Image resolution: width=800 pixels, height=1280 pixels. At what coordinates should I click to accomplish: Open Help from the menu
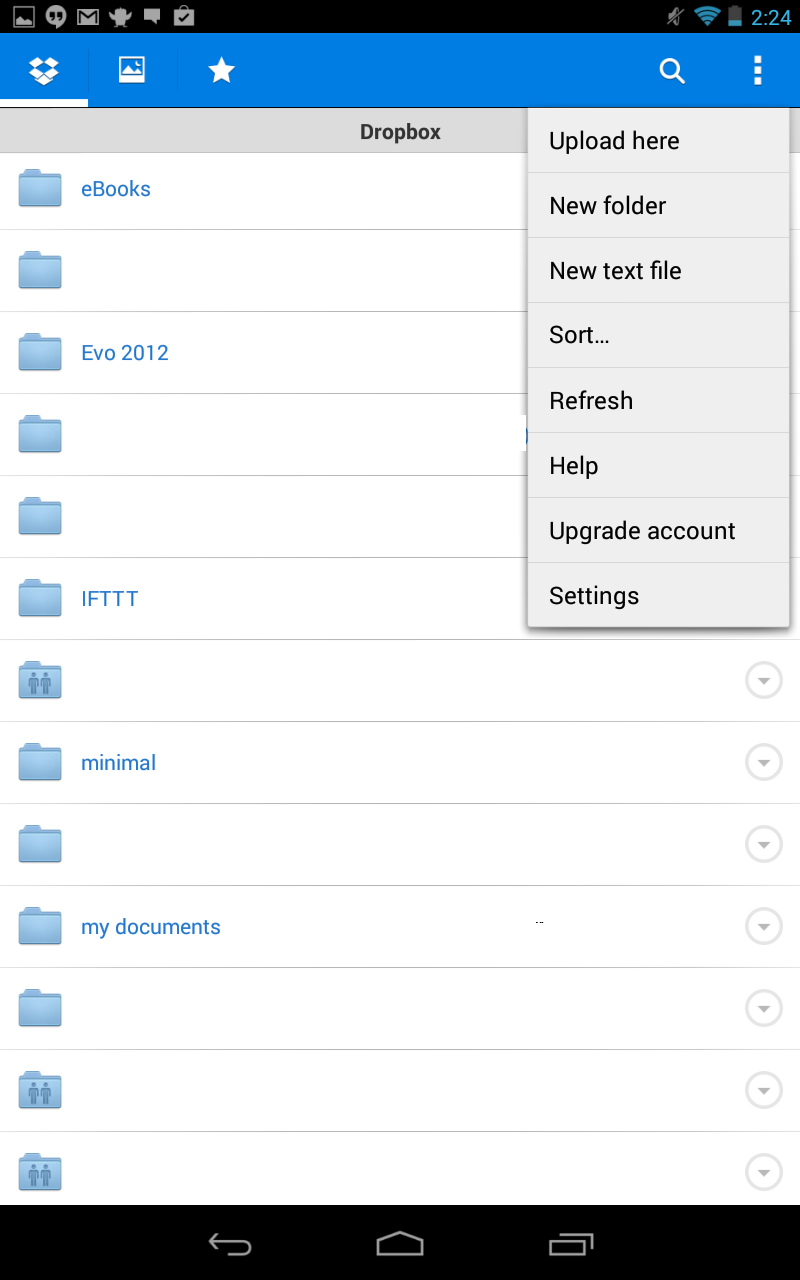coord(573,466)
